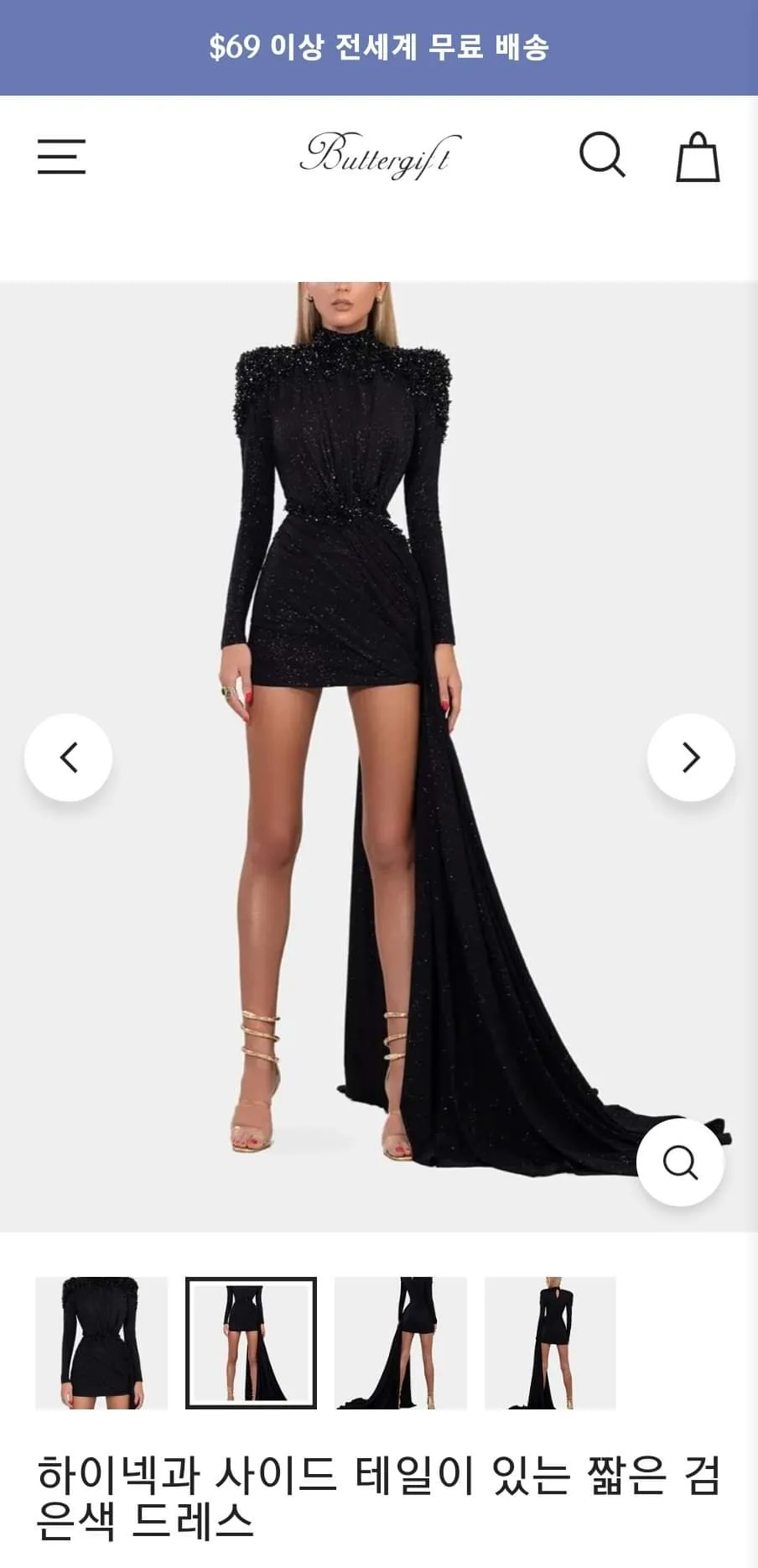Zoom in on the product image

point(679,1163)
